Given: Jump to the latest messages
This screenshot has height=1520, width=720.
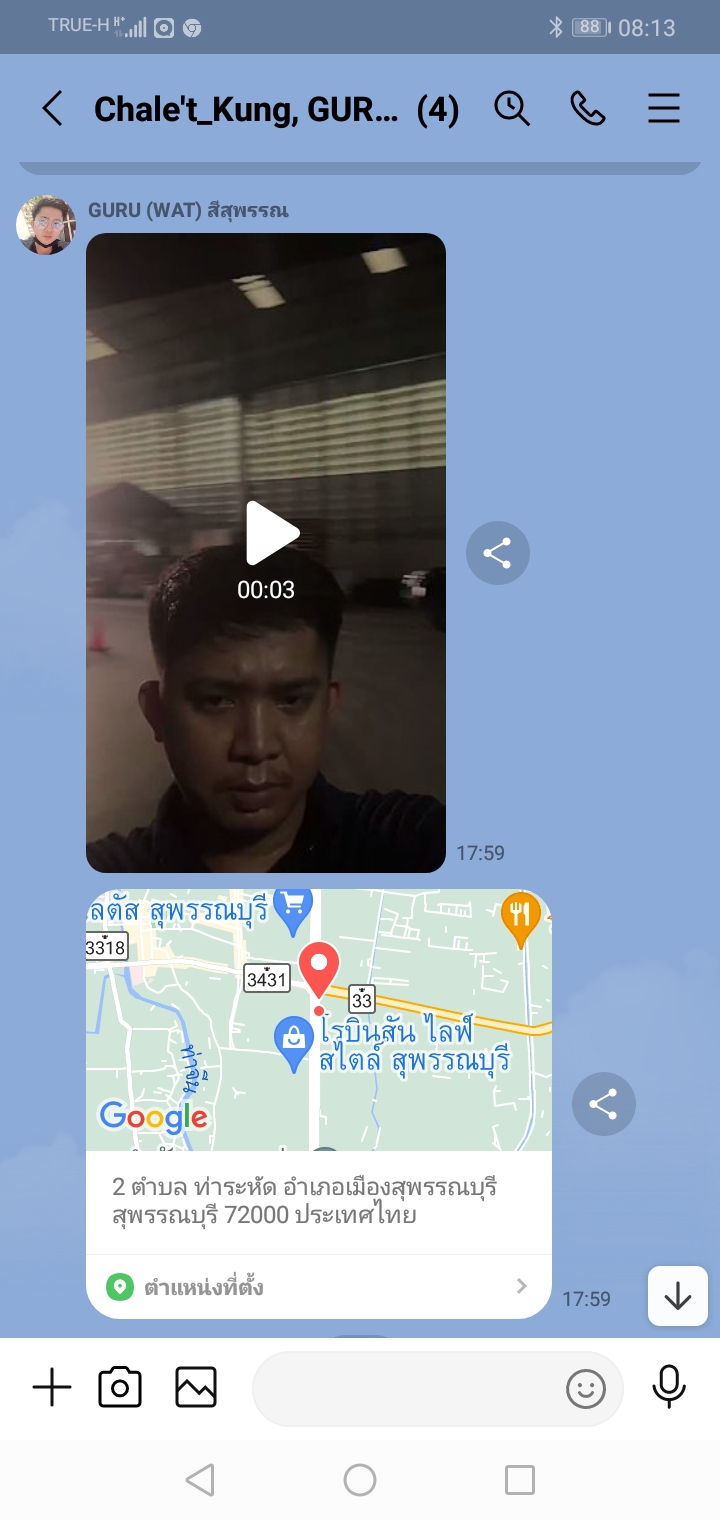Looking at the screenshot, I should tap(678, 1296).
